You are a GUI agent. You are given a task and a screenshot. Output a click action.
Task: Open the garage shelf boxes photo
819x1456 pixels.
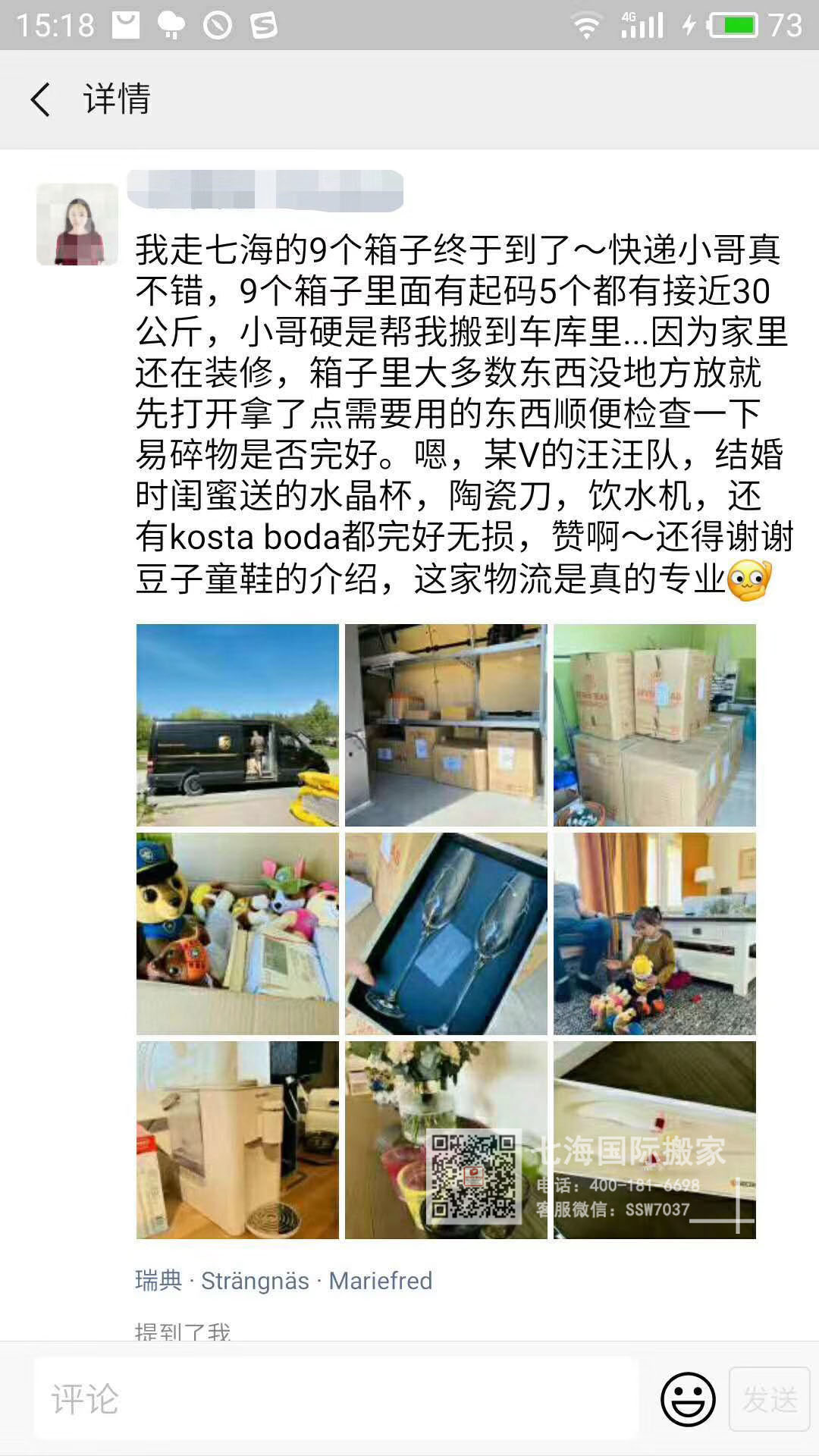pyautogui.click(x=446, y=725)
